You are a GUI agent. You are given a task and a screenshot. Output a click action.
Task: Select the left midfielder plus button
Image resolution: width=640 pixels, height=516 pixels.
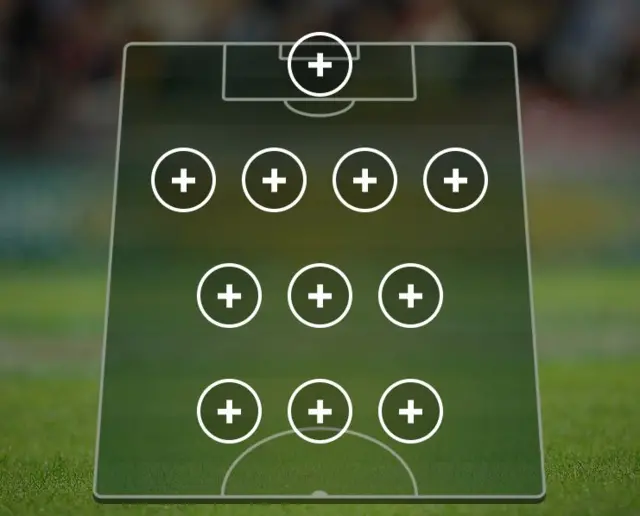[229, 296]
